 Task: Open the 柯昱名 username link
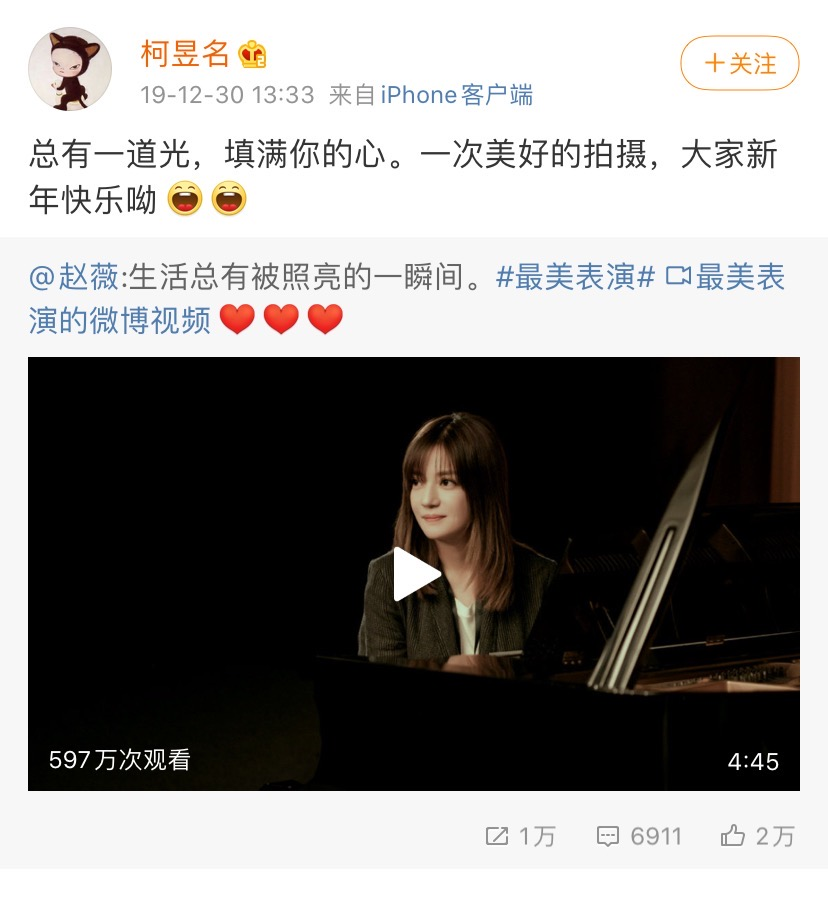pyautogui.click(x=185, y=53)
